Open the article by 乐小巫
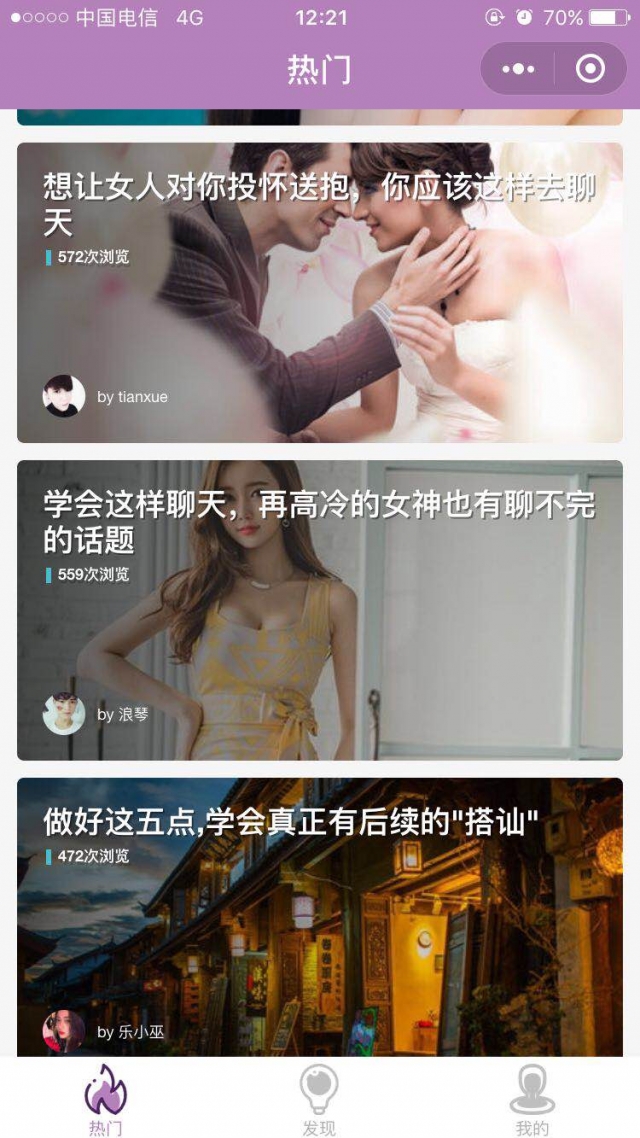 pos(320,915)
